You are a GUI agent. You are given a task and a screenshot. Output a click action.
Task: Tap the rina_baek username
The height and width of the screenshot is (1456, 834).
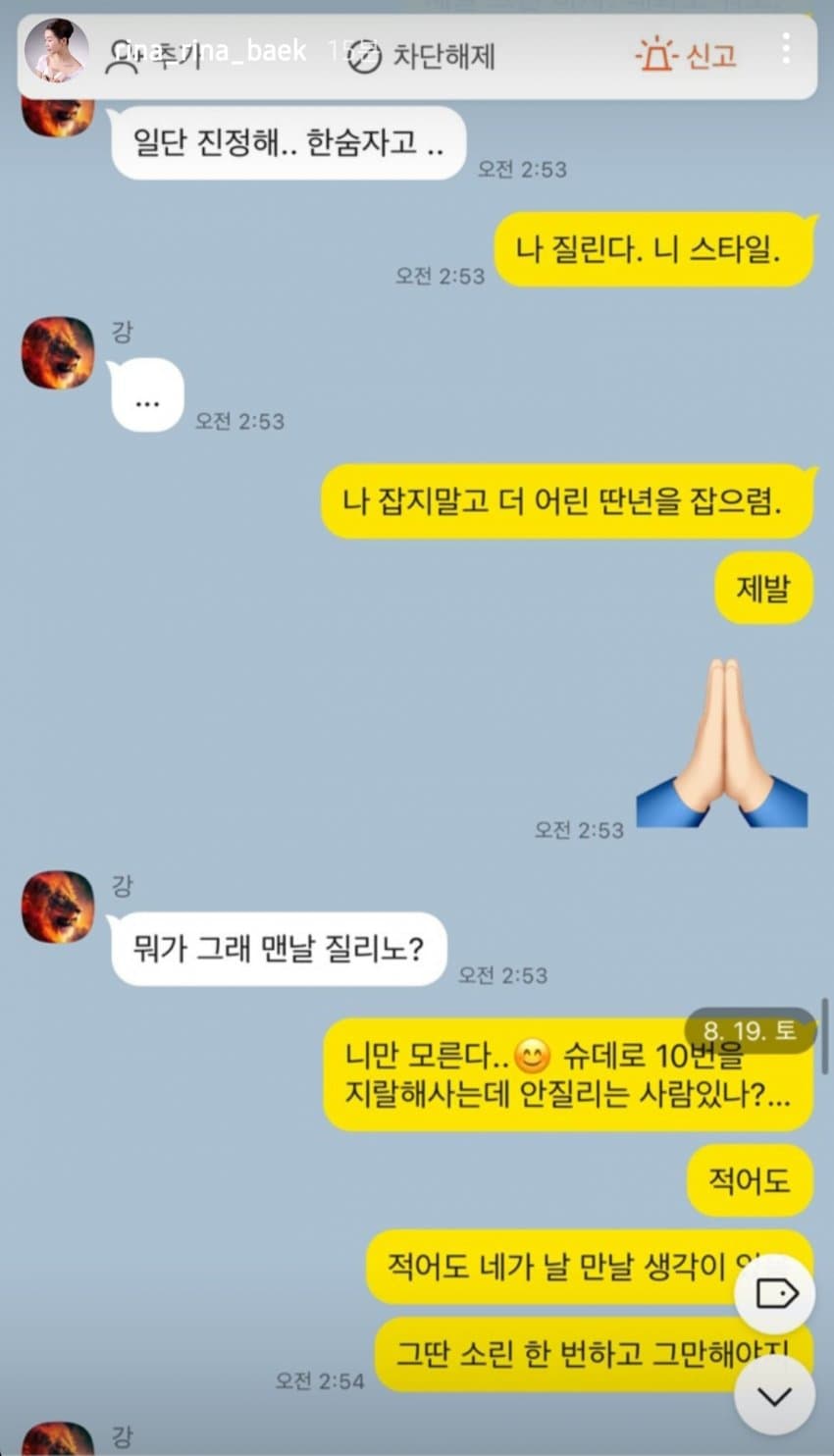click(209, 51)
